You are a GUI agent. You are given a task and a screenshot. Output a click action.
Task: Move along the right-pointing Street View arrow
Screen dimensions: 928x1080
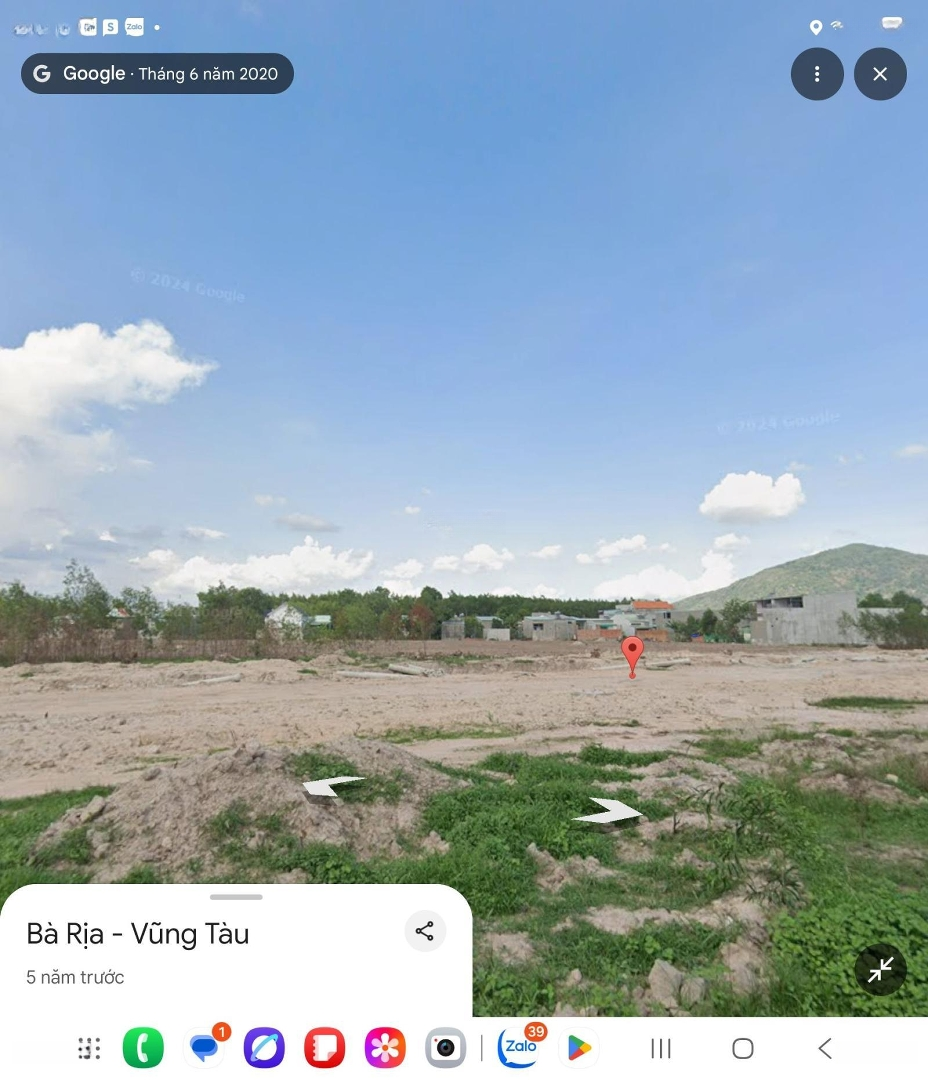608,813
